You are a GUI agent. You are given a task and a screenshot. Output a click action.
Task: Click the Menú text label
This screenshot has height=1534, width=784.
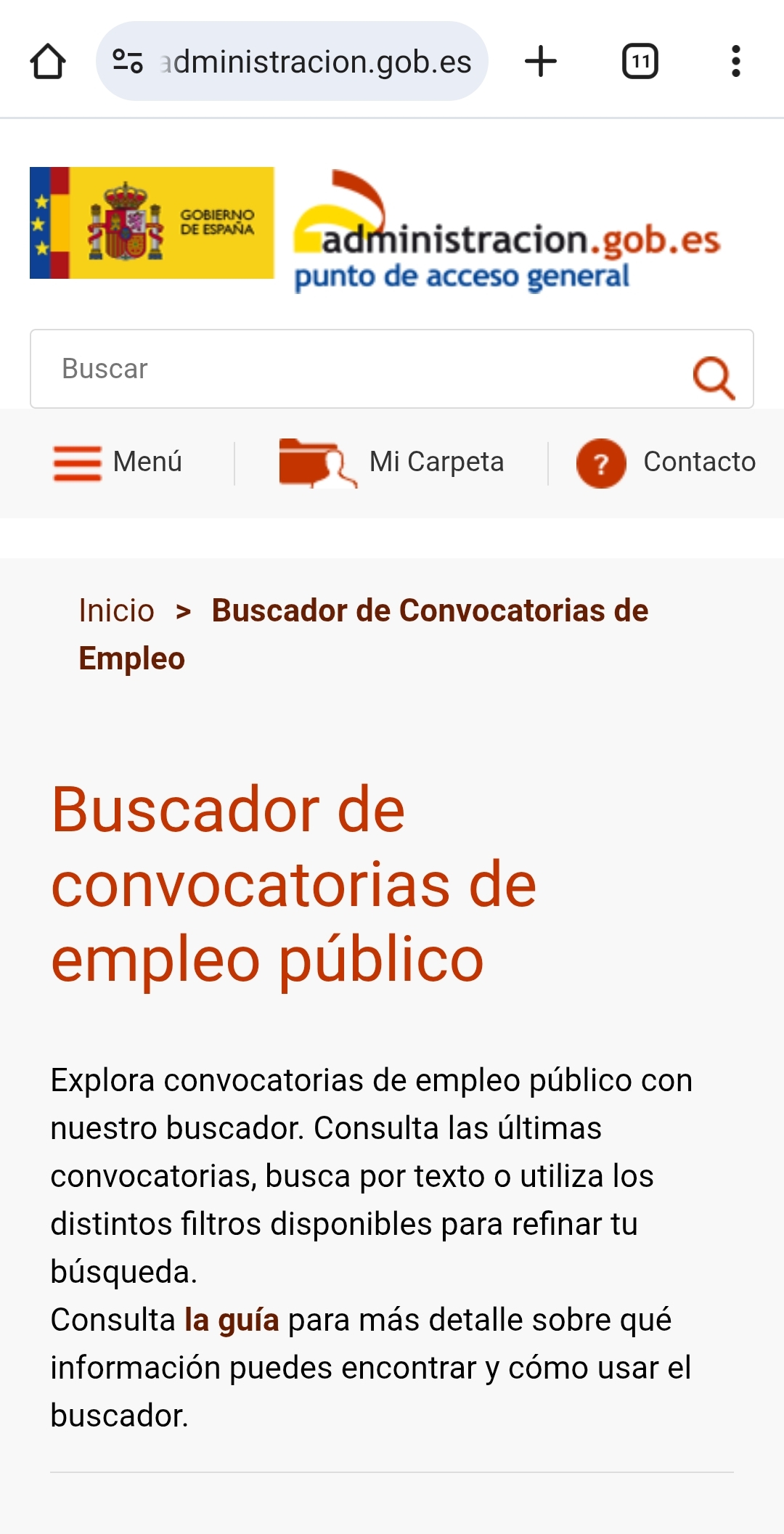click(147, 462)
